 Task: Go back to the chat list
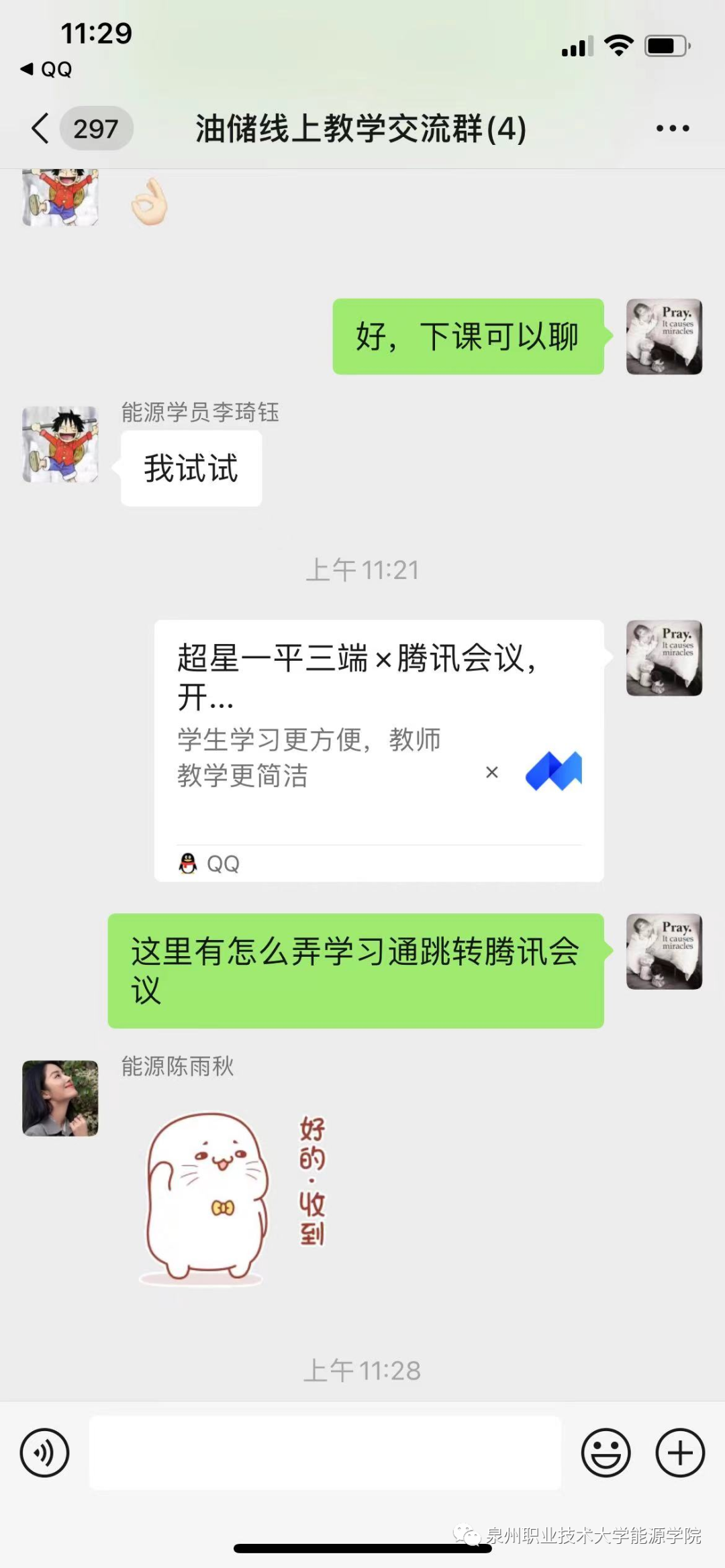pyautogui.click(x=42, y=128)
